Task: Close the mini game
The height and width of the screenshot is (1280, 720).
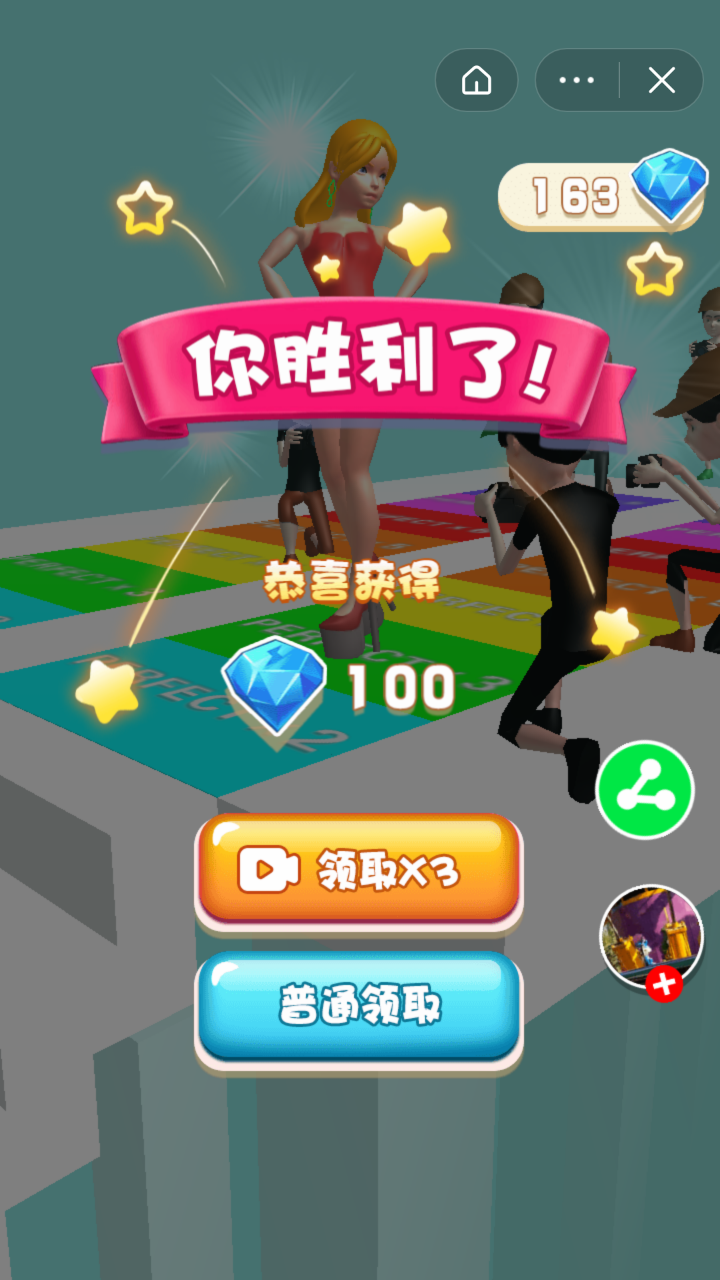Action: pos(661,80)
